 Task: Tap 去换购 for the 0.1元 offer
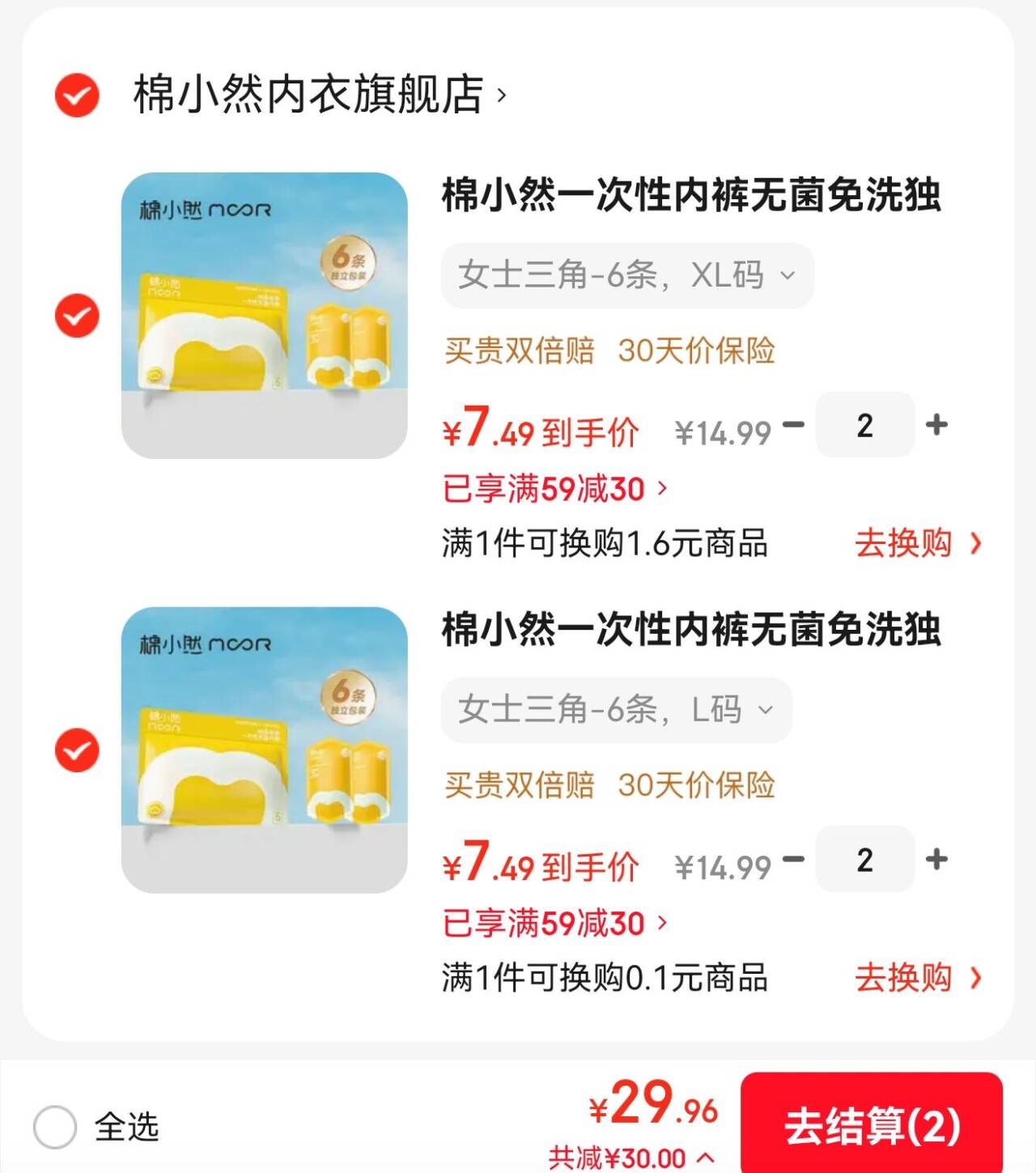pos(917,978)
